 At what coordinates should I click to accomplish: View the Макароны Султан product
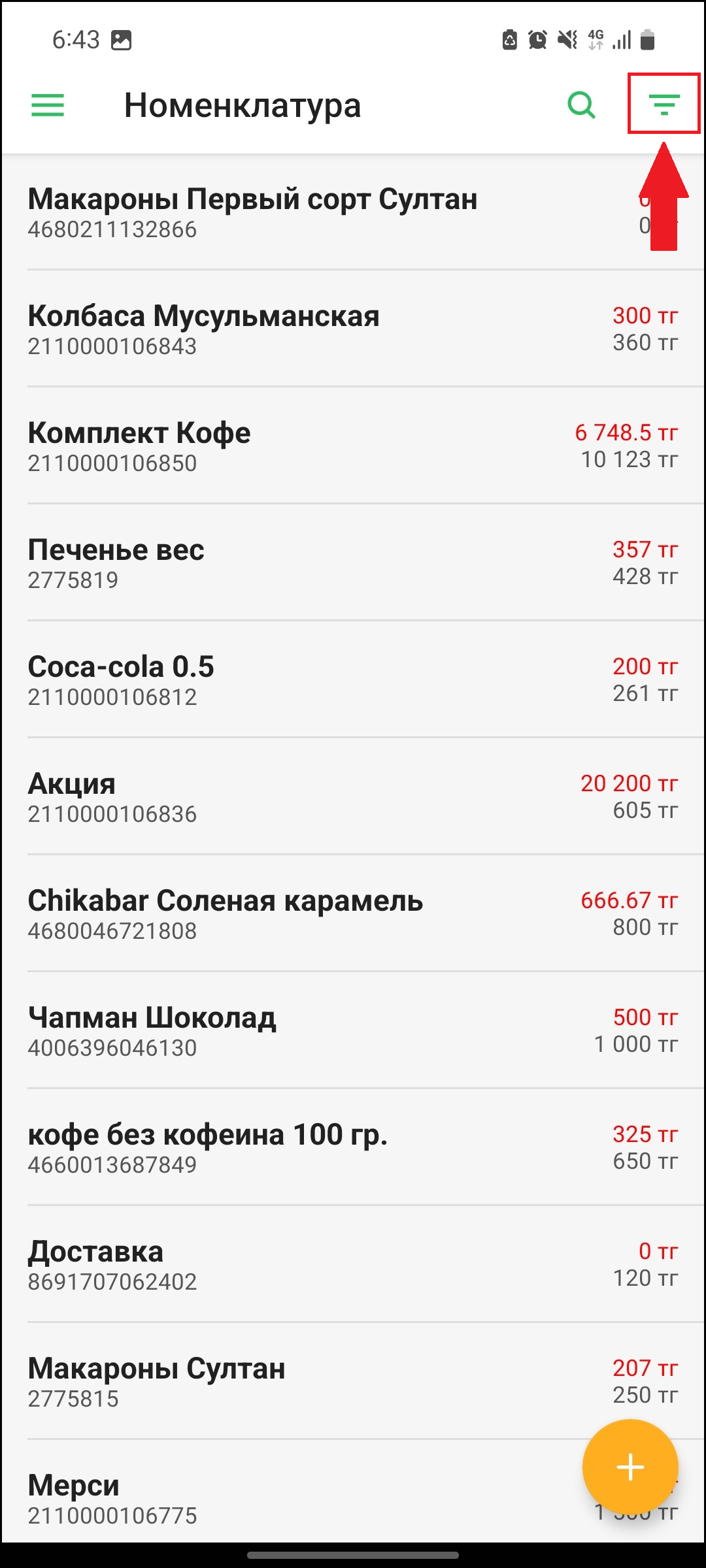click(x=157, y=1382)
